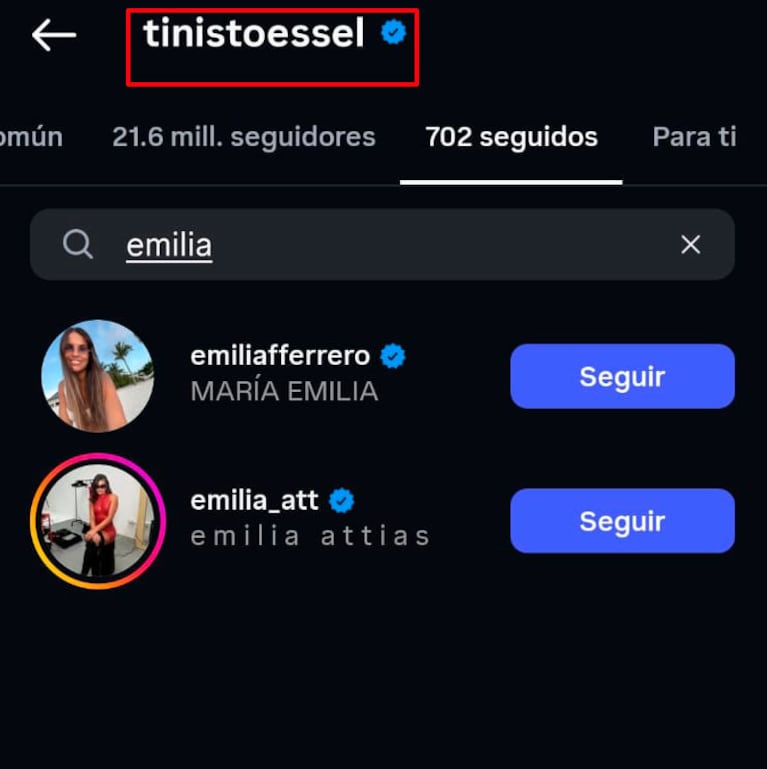The image size is (767, 769).
Task: Follow emiliafferrero with the Seguir button
Action: coord(622,376)
